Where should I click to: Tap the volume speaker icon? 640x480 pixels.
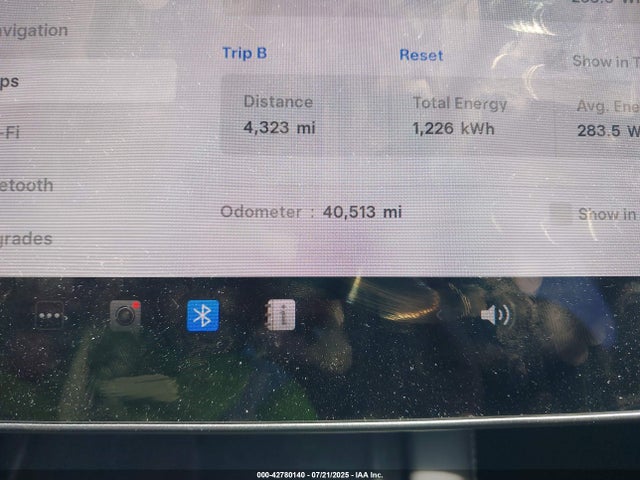coord(494,316)
